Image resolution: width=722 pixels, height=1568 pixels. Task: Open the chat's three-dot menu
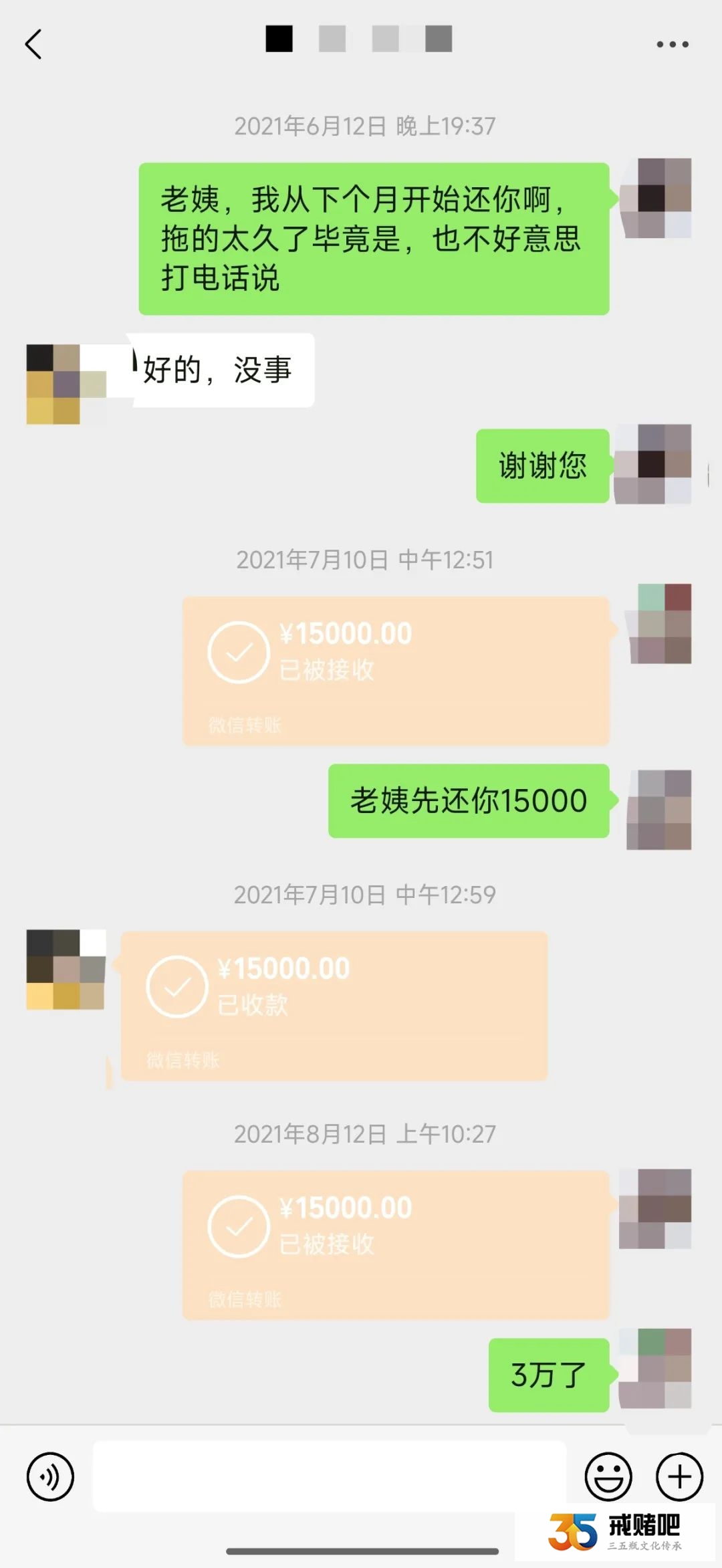(x=672, y=44)
